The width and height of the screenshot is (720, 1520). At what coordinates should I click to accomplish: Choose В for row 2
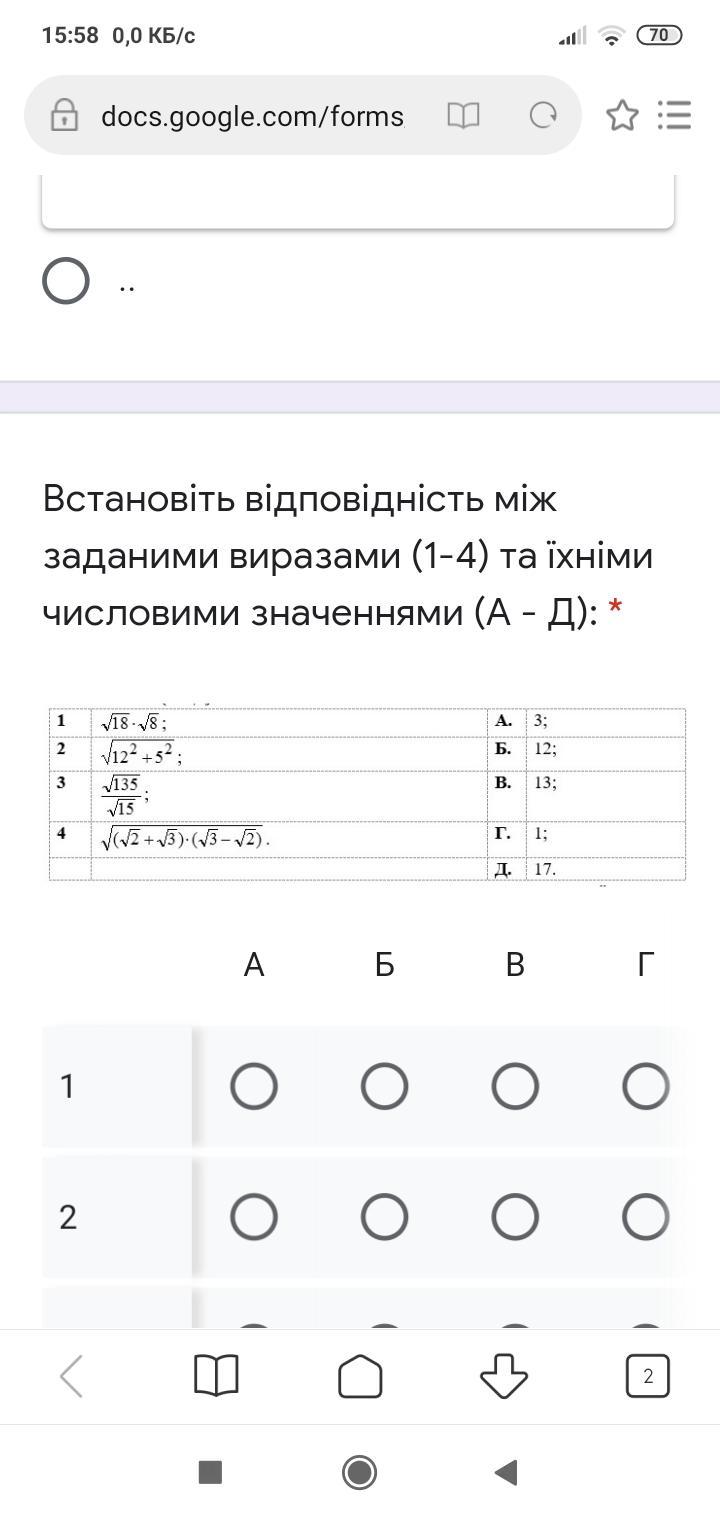click(x=515, y=1217)
